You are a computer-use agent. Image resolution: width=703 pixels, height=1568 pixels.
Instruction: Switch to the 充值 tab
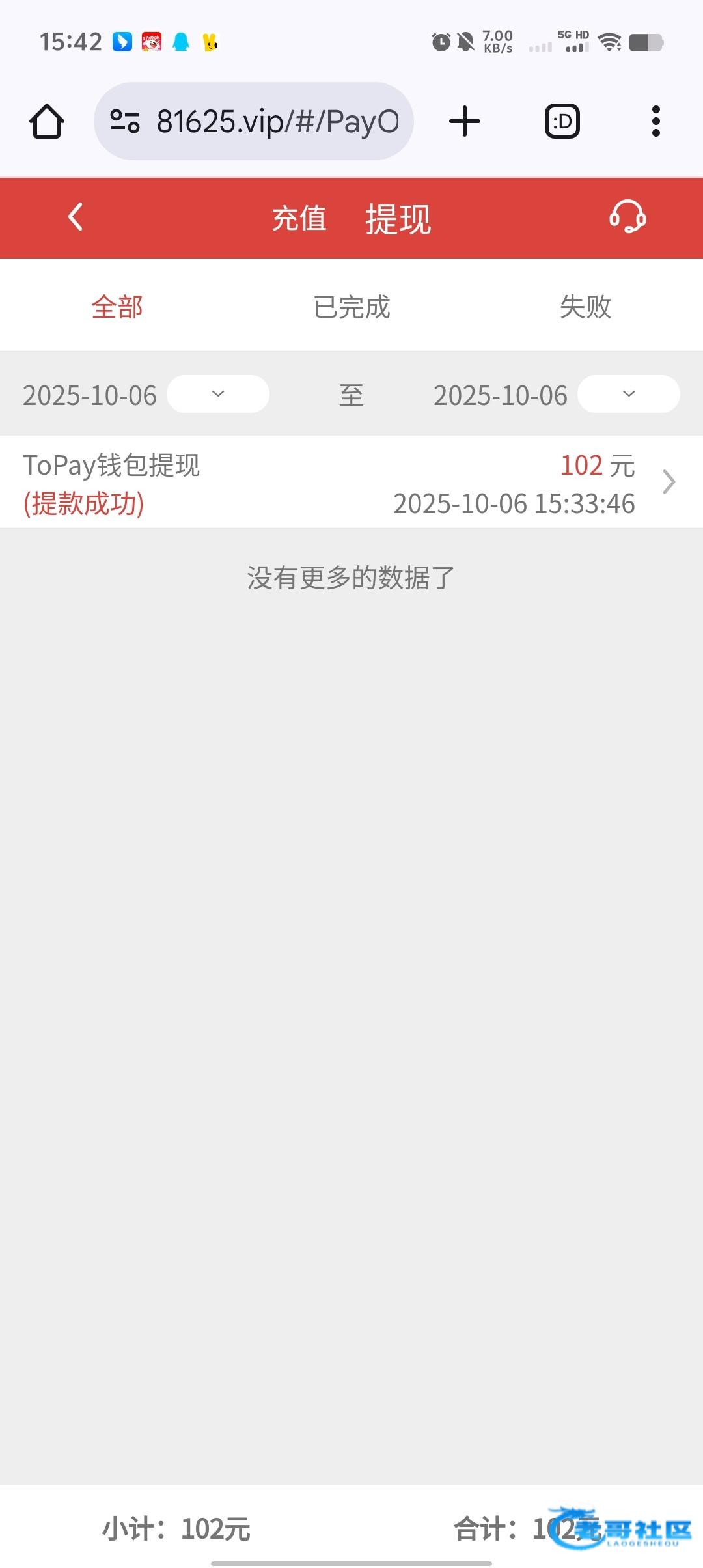[x=299, y=218]
